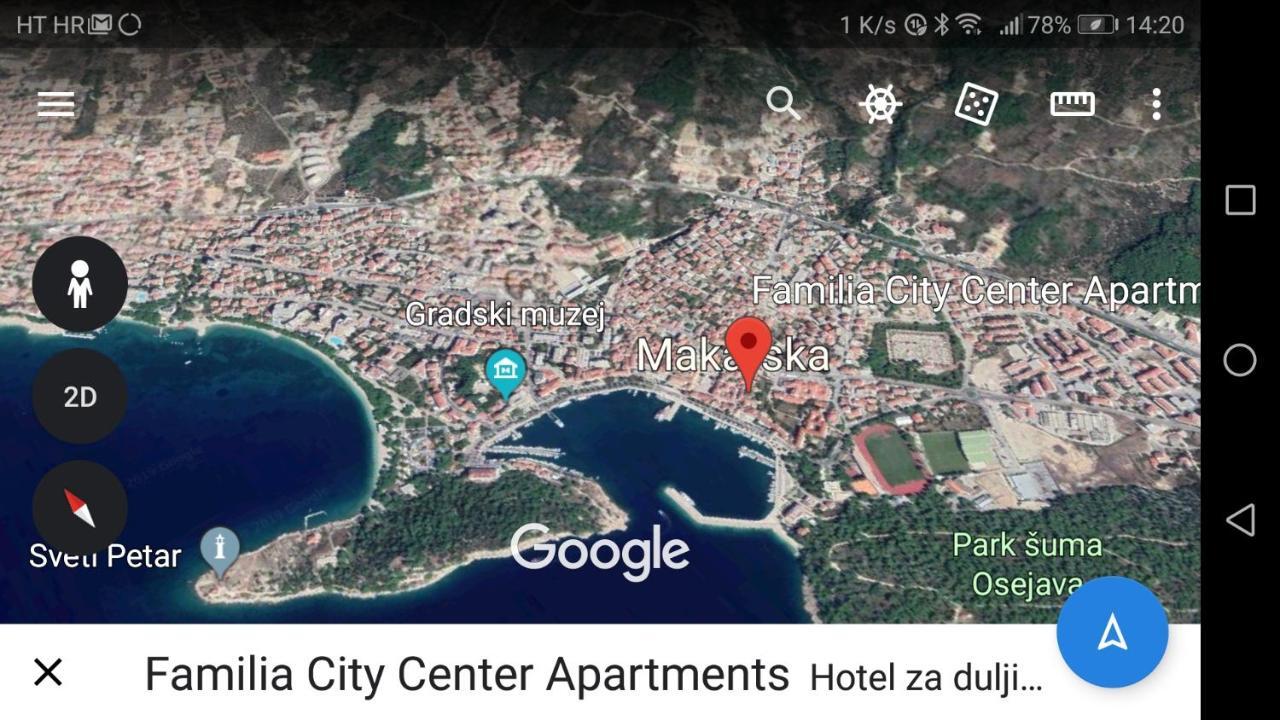The image size is (1280, 720).
Task: Tap the dice for a random place
Action: click(x=976, y=104)
